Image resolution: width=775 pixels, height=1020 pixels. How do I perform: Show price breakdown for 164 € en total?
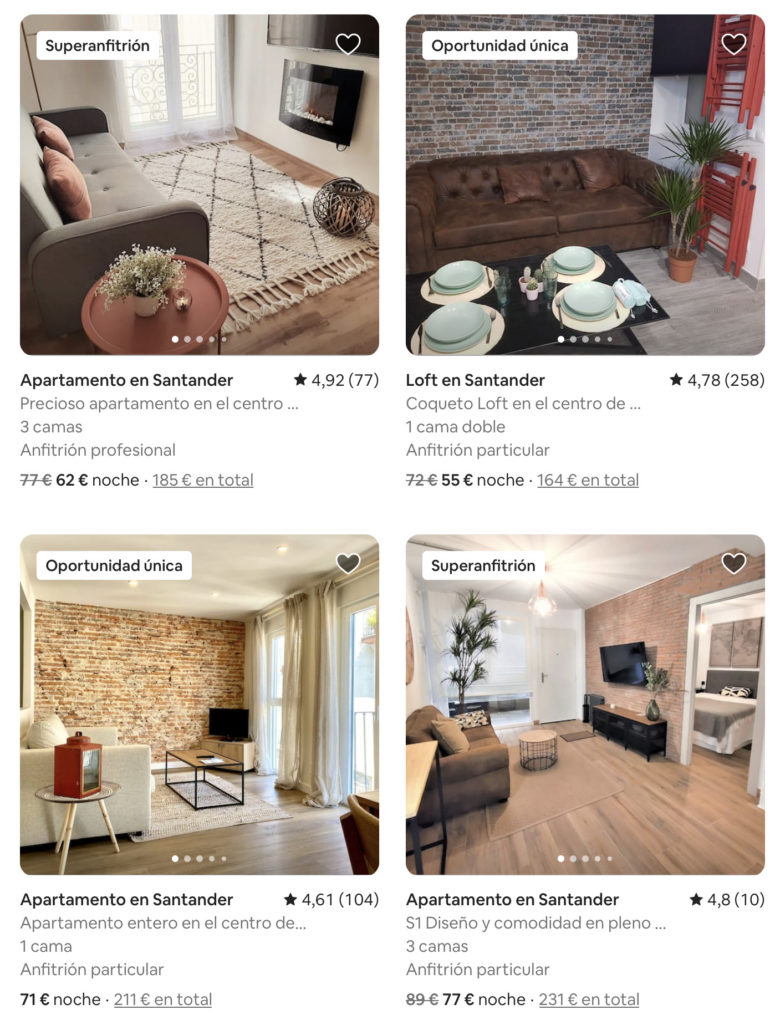588,480
